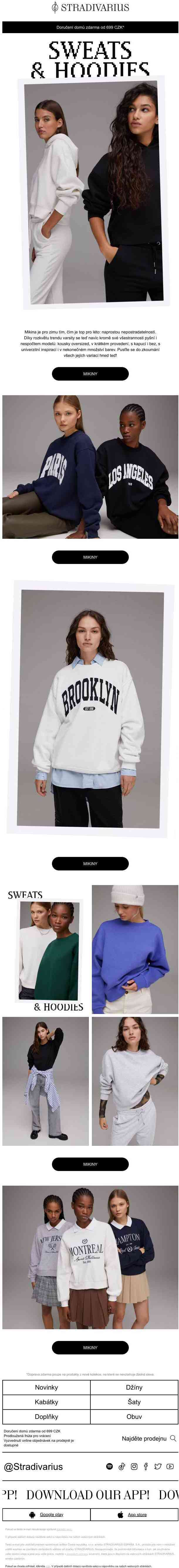The height and width of the screenshot is (1568, 179).
Task: Tap MIKINY button under the intro paragraph
Action: 89,374
